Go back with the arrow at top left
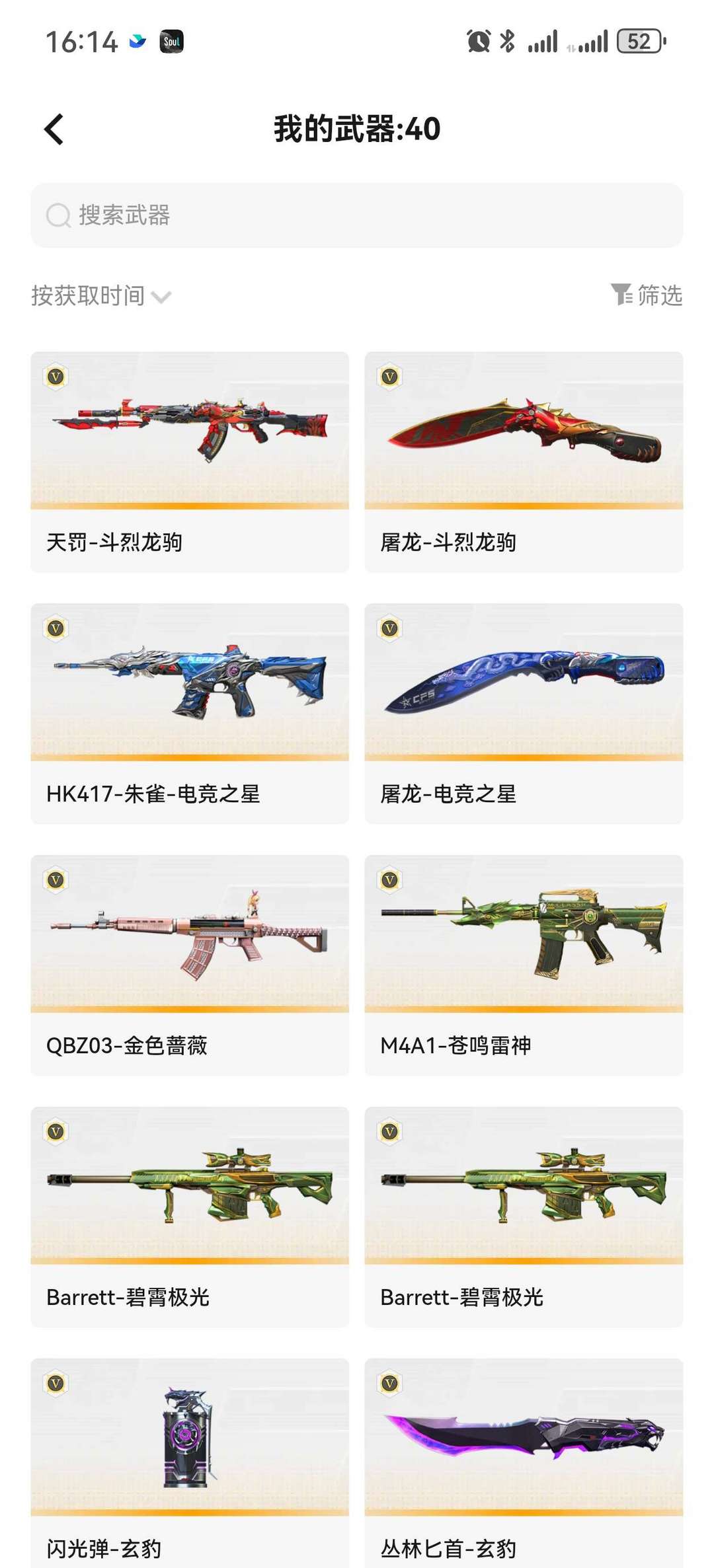Image resolution: width=714 pixels, height=1568 pixels. [53, 130]
